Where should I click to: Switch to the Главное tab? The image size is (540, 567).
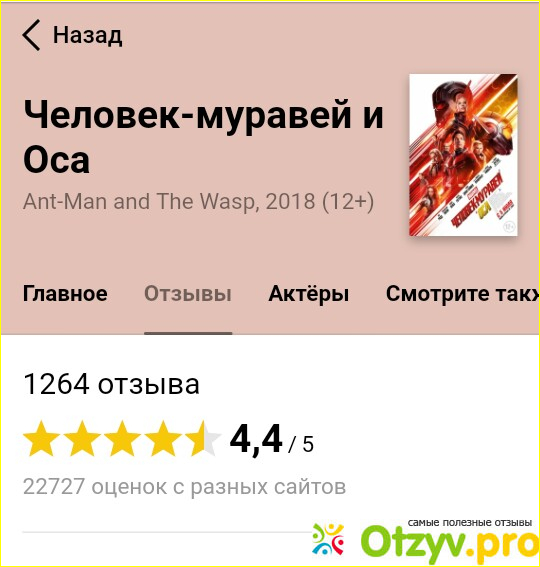pyautogui.click(x=65, y=293)
